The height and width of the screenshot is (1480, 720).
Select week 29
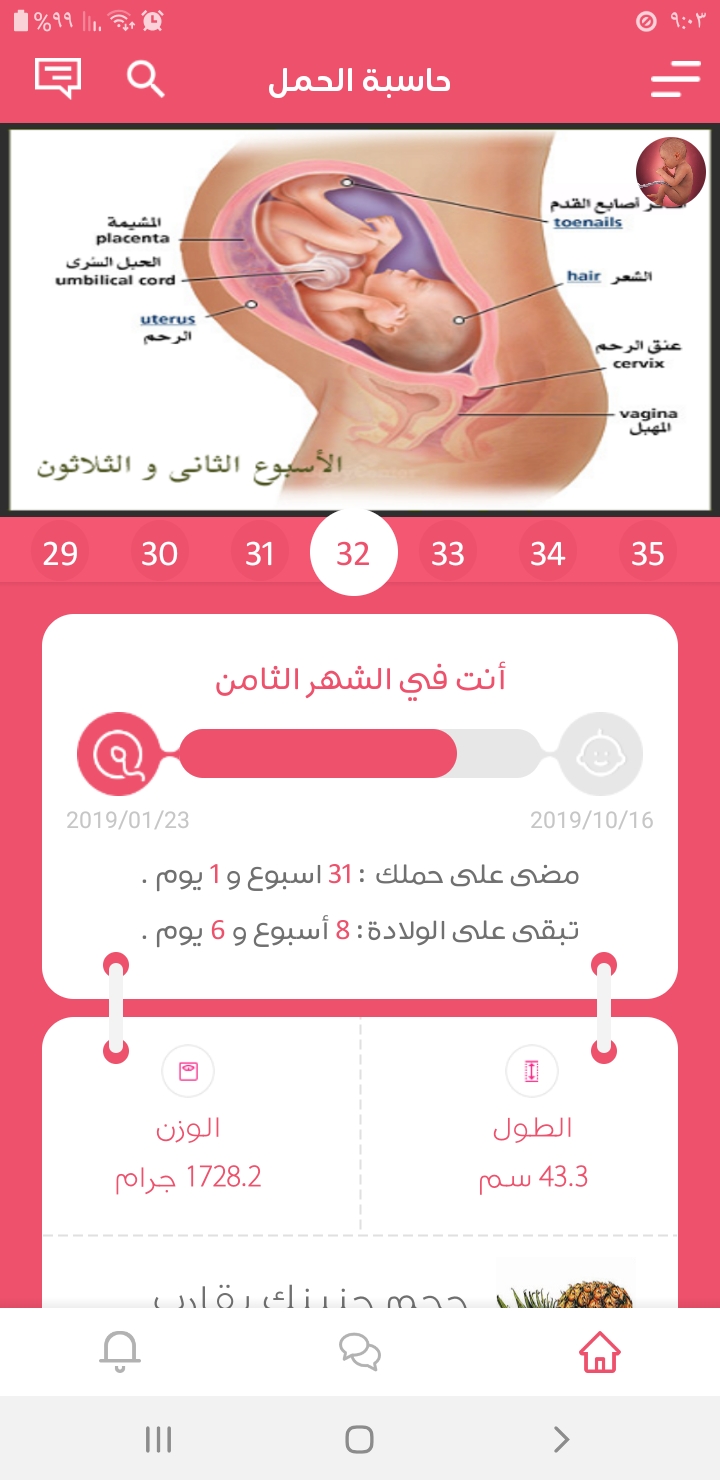point(60,553)
